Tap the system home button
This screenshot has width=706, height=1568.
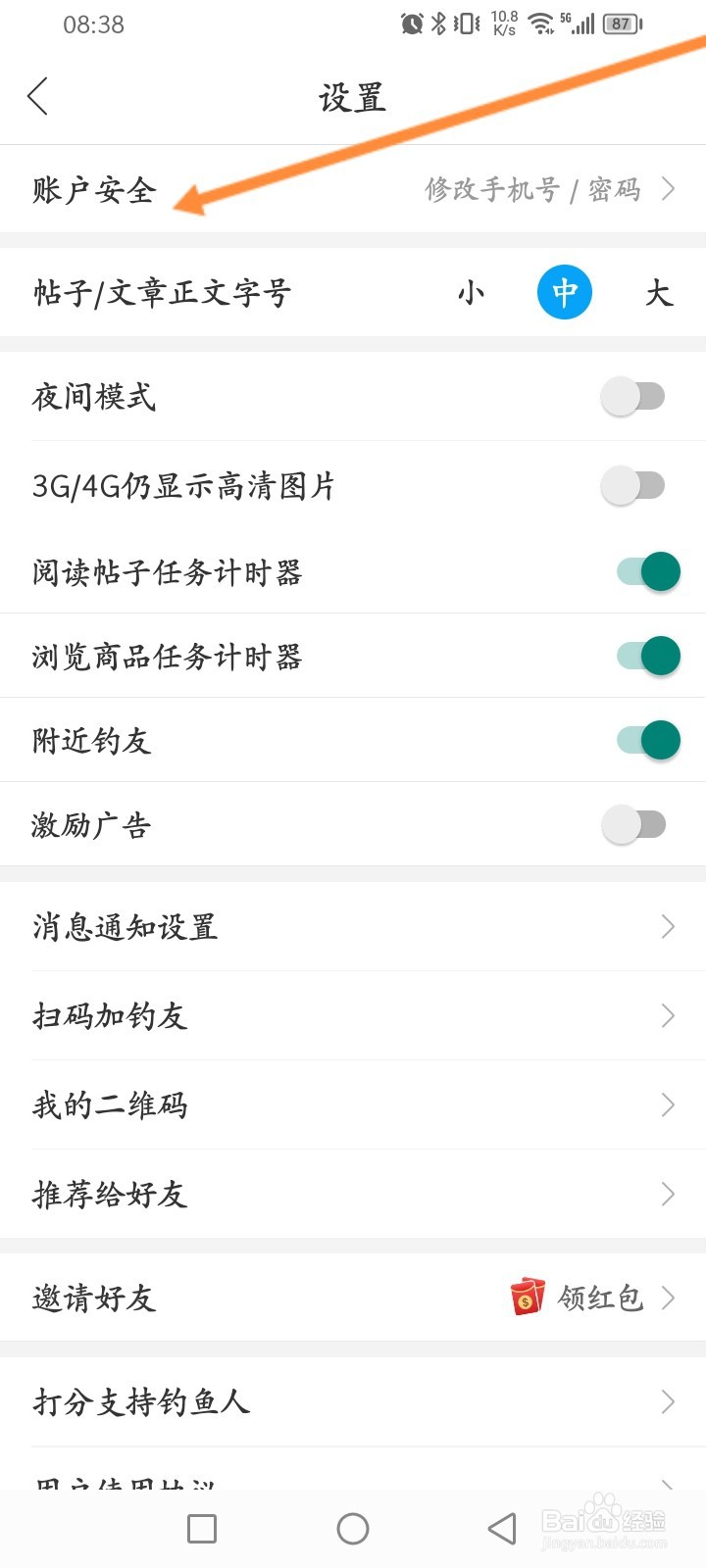coord(353,1529)
